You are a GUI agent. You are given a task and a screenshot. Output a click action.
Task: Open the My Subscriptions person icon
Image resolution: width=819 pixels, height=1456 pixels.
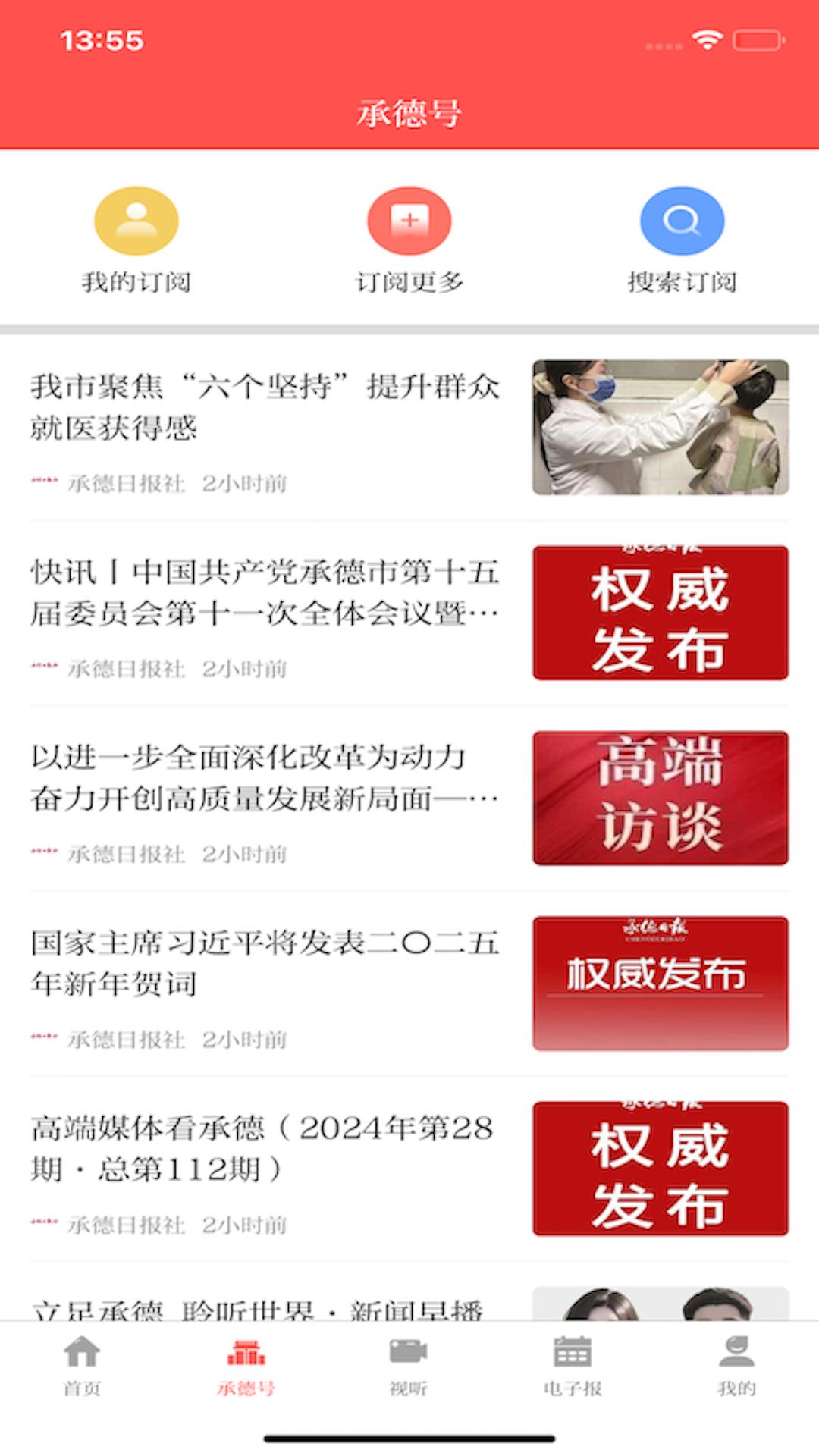click(136, 220)
